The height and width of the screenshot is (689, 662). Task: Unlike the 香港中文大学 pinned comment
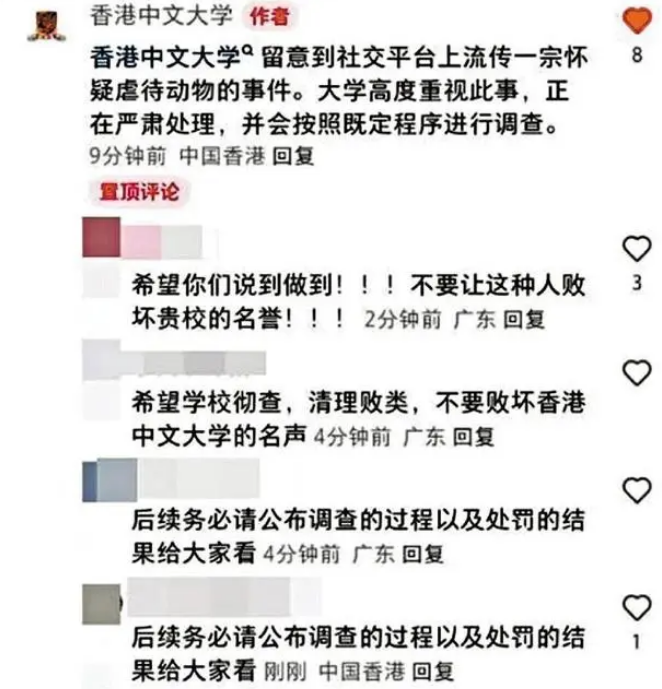(x=637, y=20)
